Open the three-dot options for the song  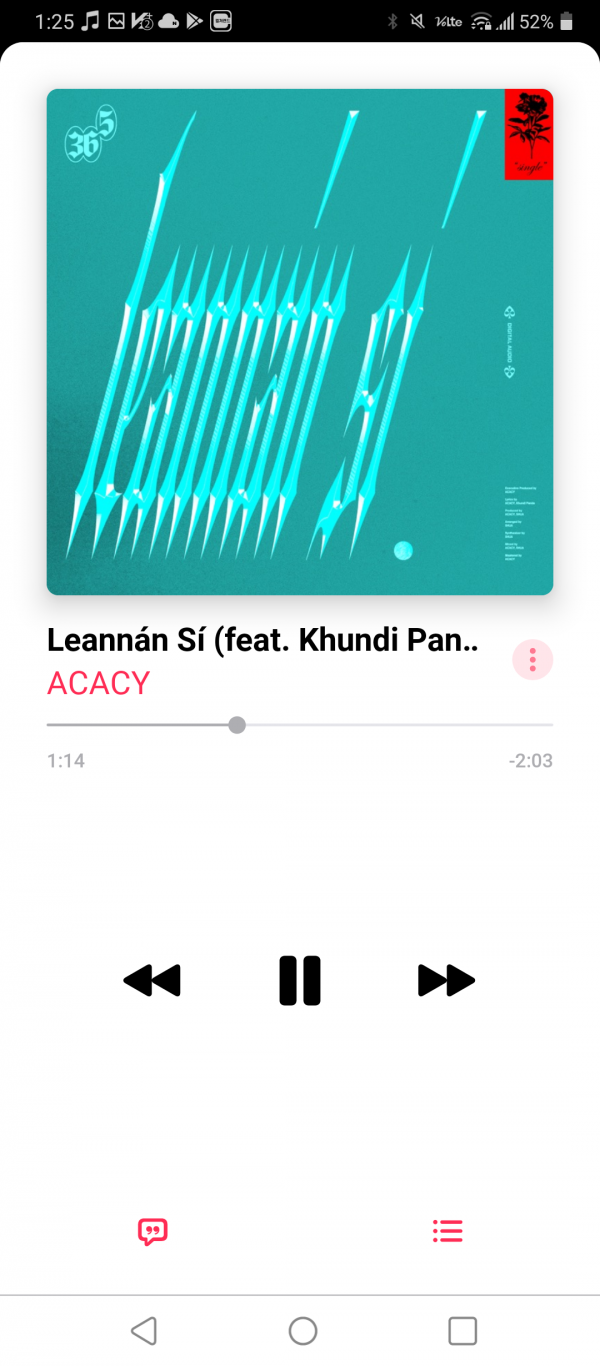click(x=532, y=660)
